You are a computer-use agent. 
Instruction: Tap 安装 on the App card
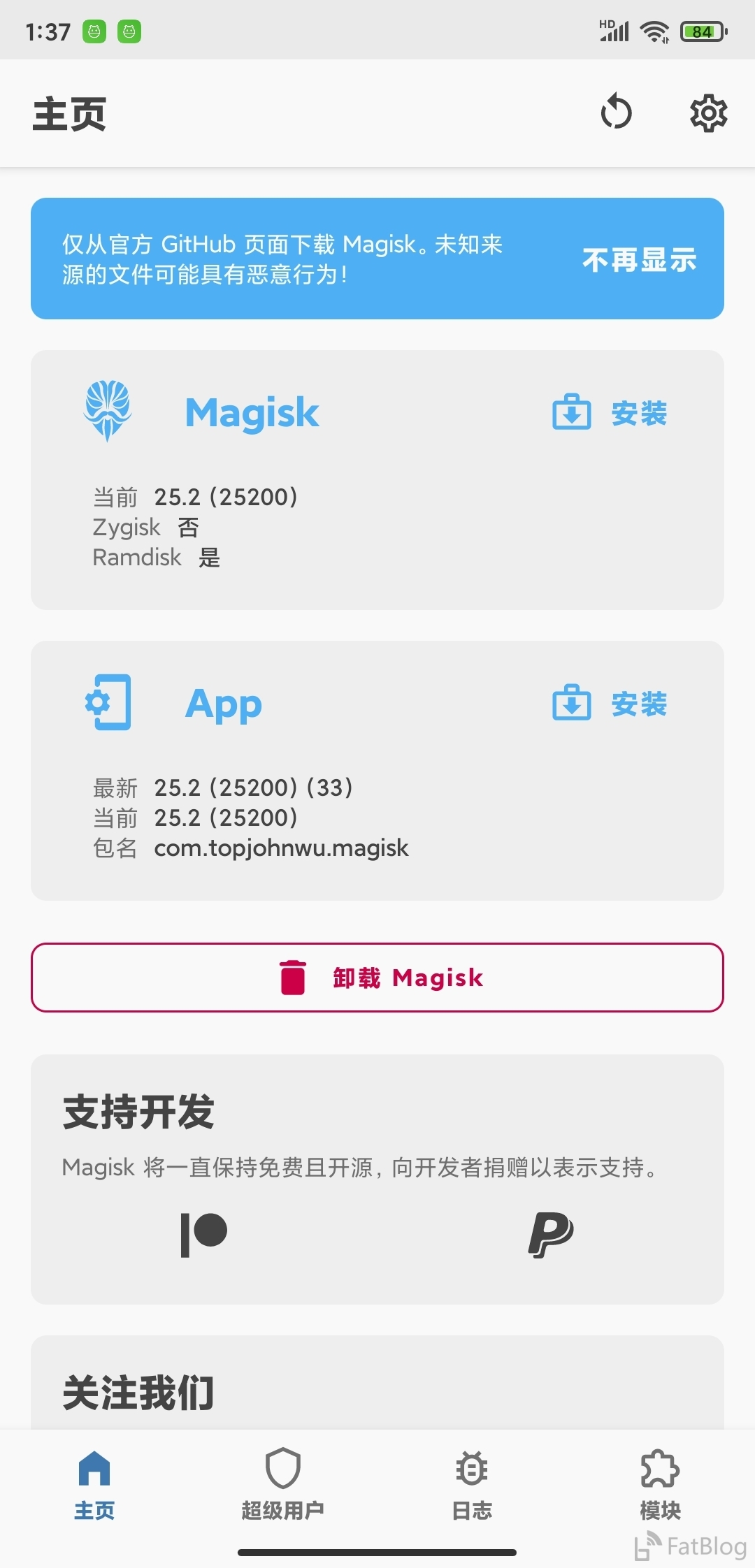[610, 703]
